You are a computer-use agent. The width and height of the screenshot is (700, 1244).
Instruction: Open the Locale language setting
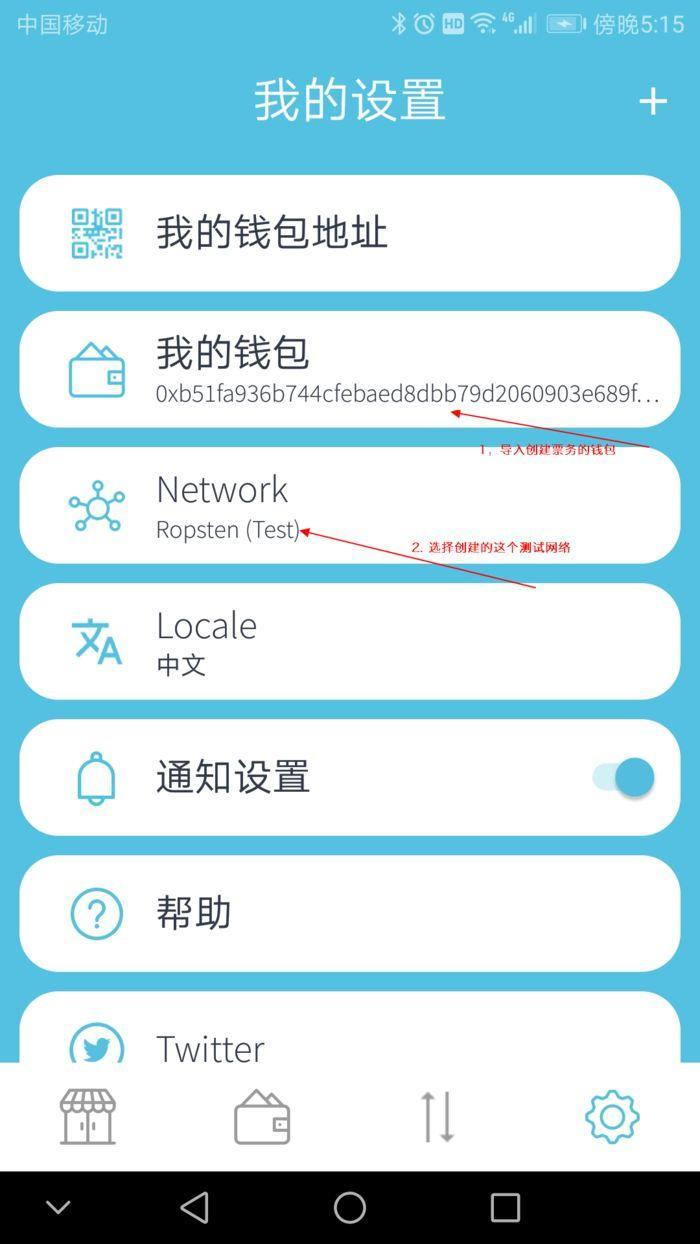pos(350,641)
